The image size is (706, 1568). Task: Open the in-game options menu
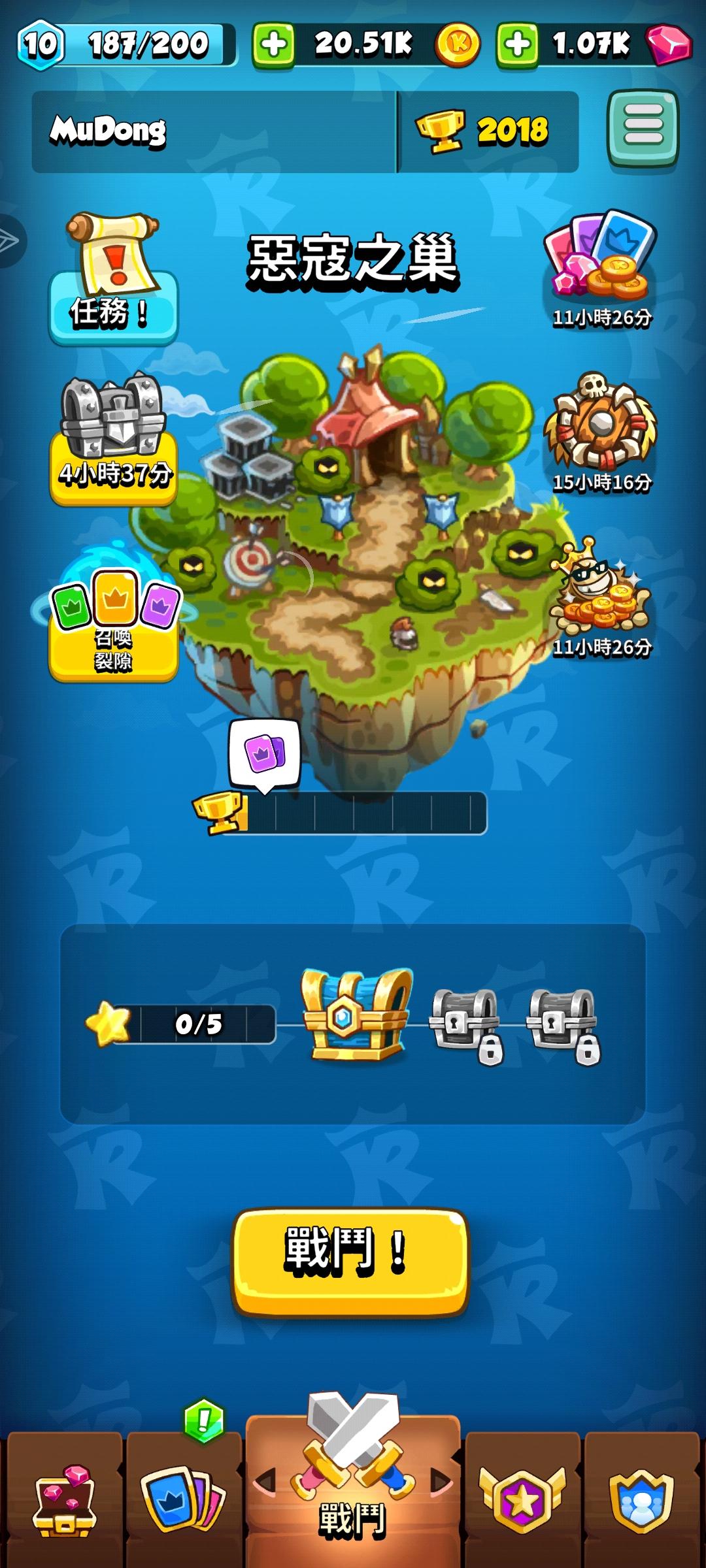point(644,129)
